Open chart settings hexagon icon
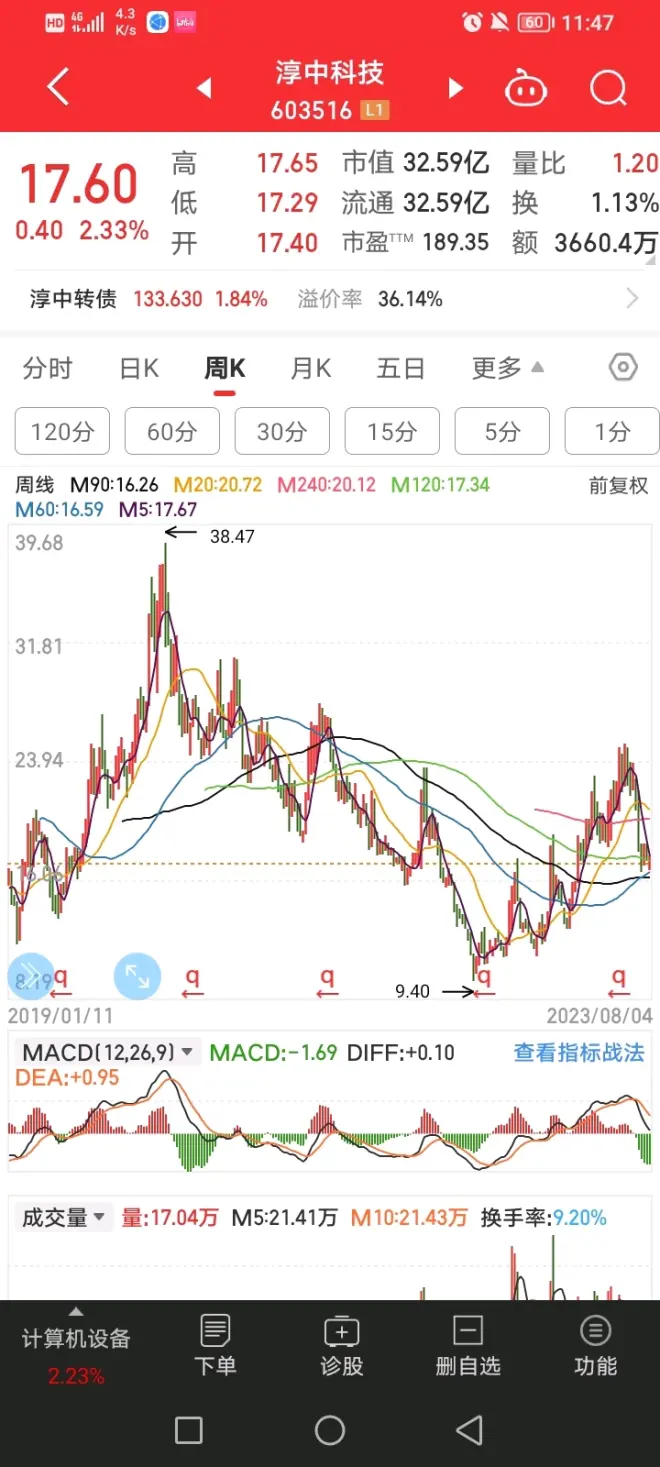660x1467 pixels. (622, 368)
